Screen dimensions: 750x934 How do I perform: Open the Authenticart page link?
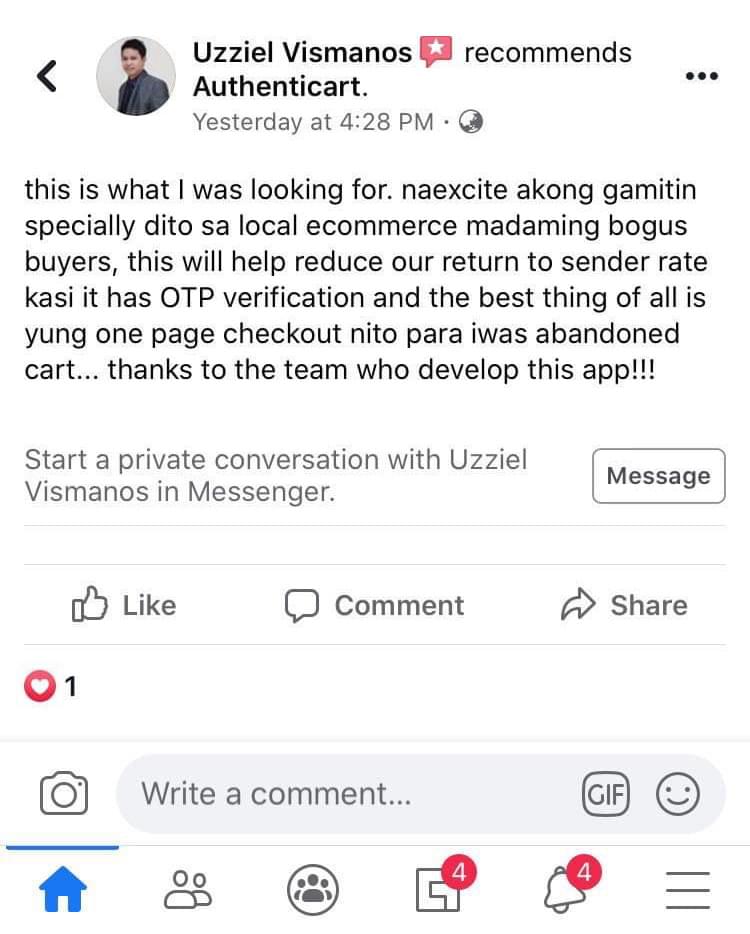click(278, 87)
